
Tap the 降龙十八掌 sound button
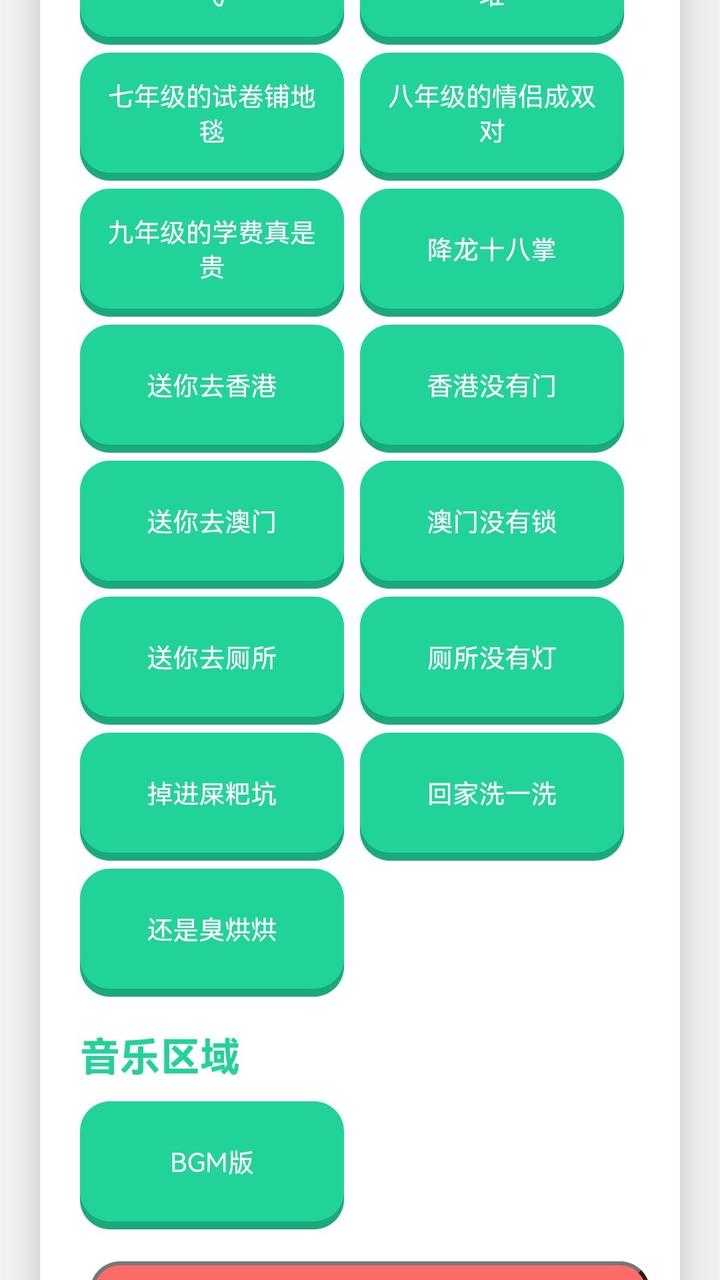(x=492, y=250)
